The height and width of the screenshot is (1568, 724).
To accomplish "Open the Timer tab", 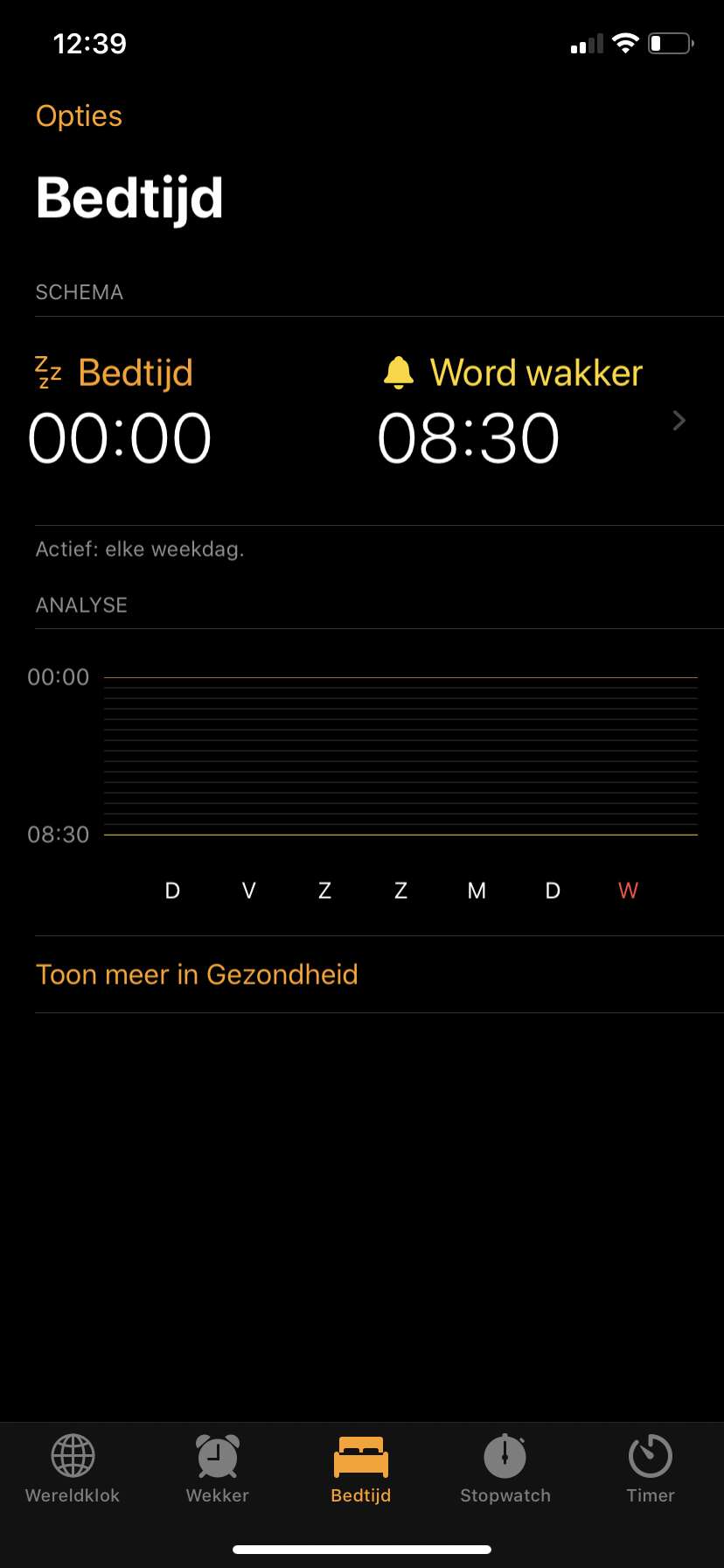I will click(x=651, y=1470).
